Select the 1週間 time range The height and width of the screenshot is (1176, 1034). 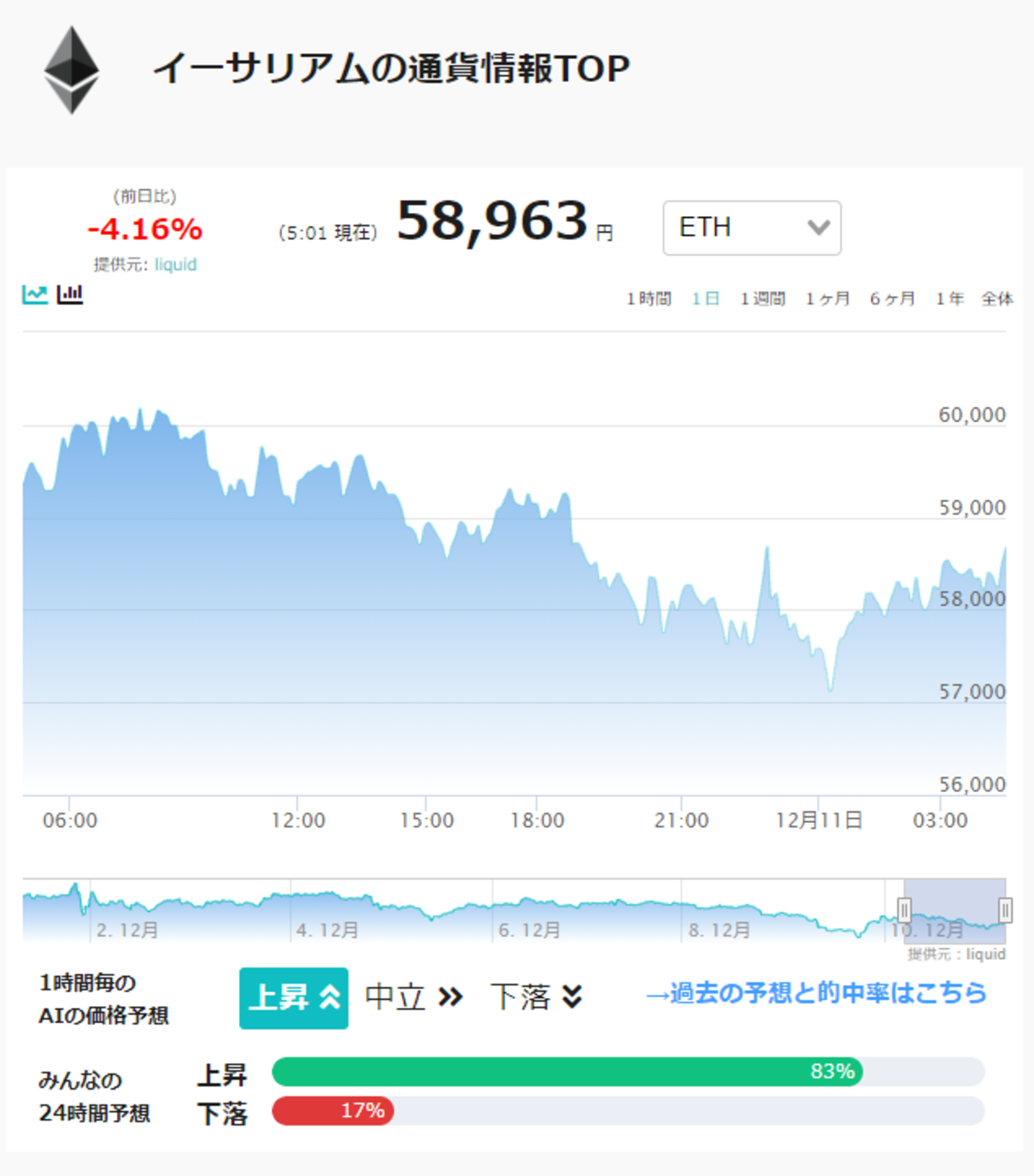point(762,298)
